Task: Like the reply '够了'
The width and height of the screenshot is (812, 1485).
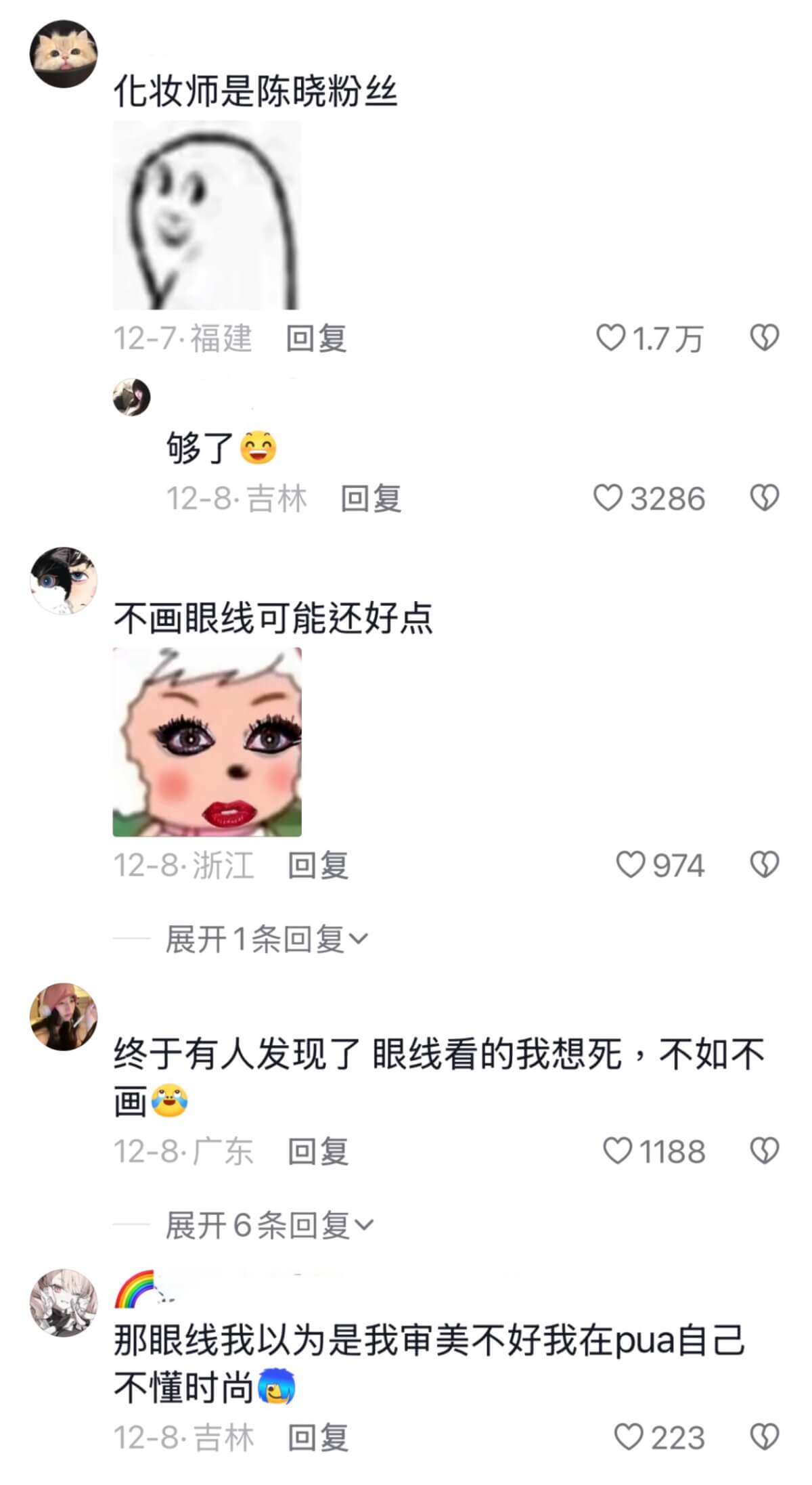Action: (x=608, y=498)
